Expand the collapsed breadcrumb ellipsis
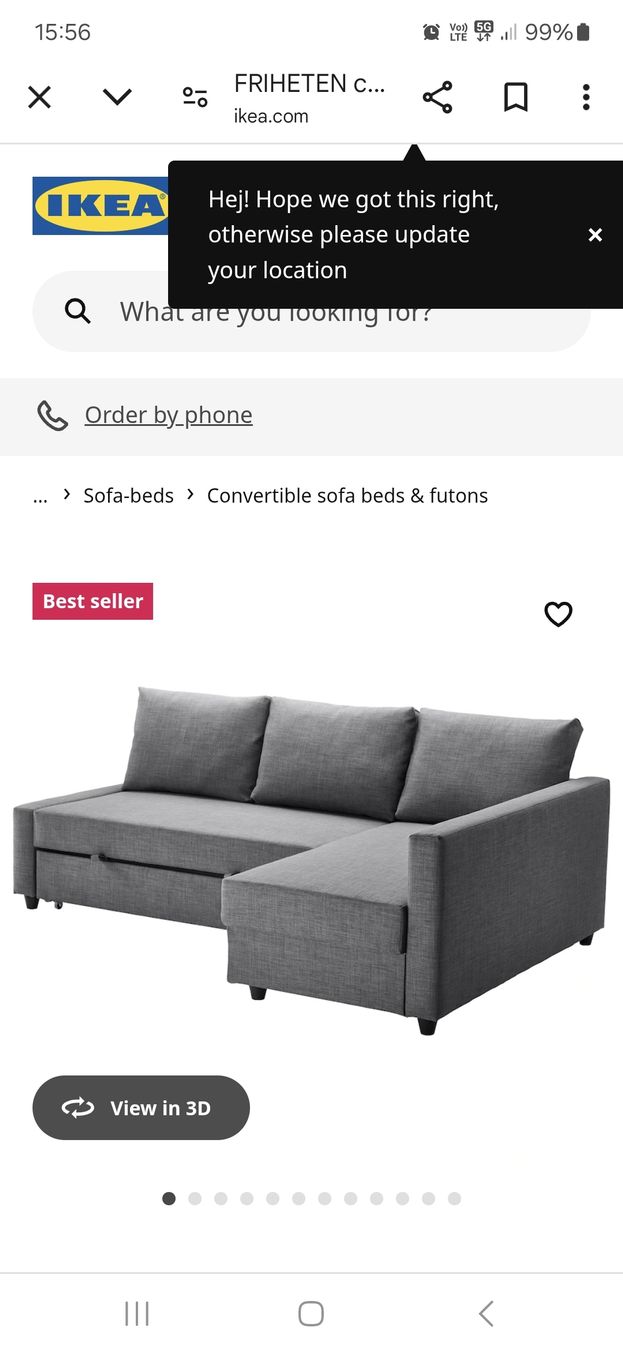 (40, 496)
